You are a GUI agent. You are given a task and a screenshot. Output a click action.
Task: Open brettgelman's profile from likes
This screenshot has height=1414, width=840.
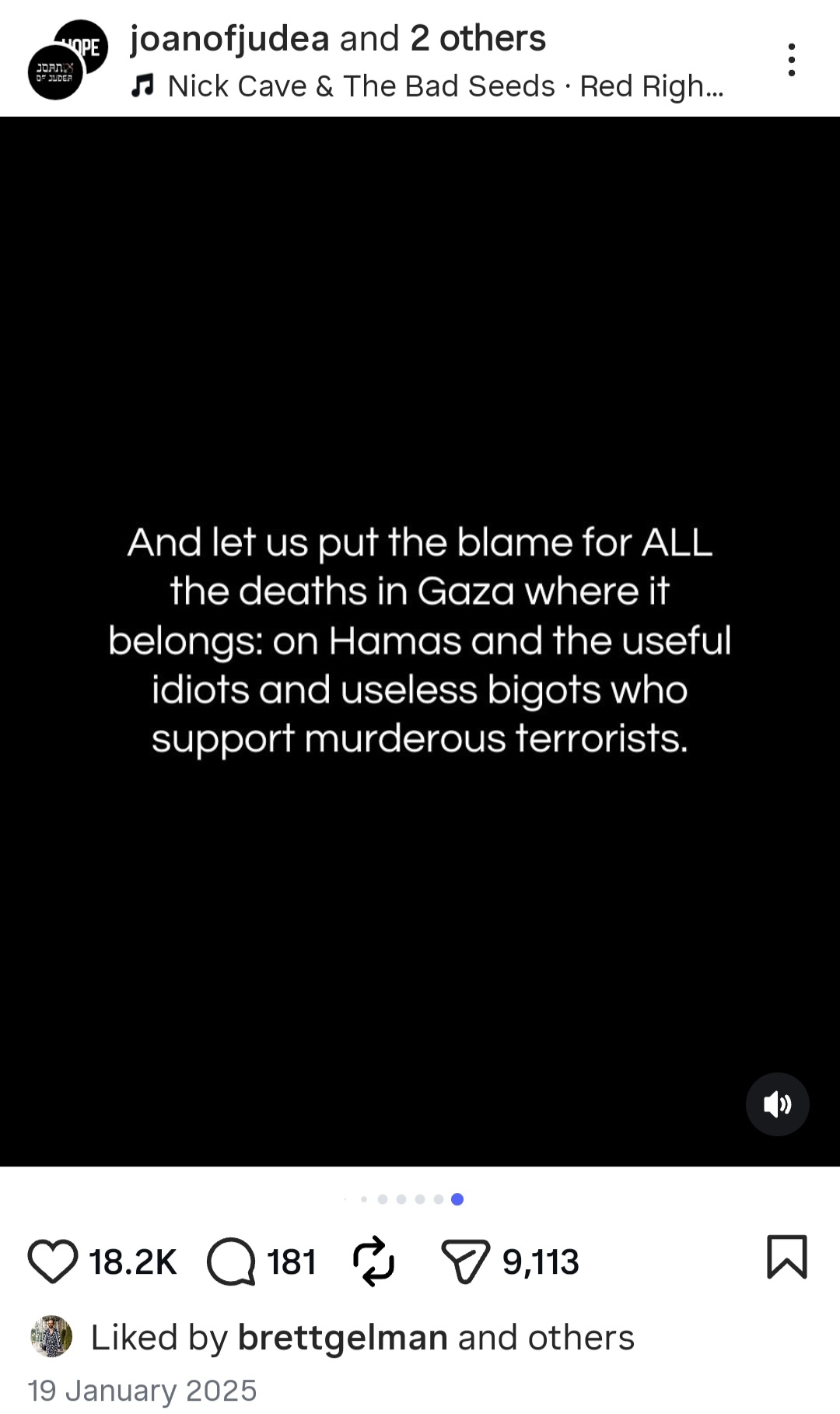pos(342,1338)
